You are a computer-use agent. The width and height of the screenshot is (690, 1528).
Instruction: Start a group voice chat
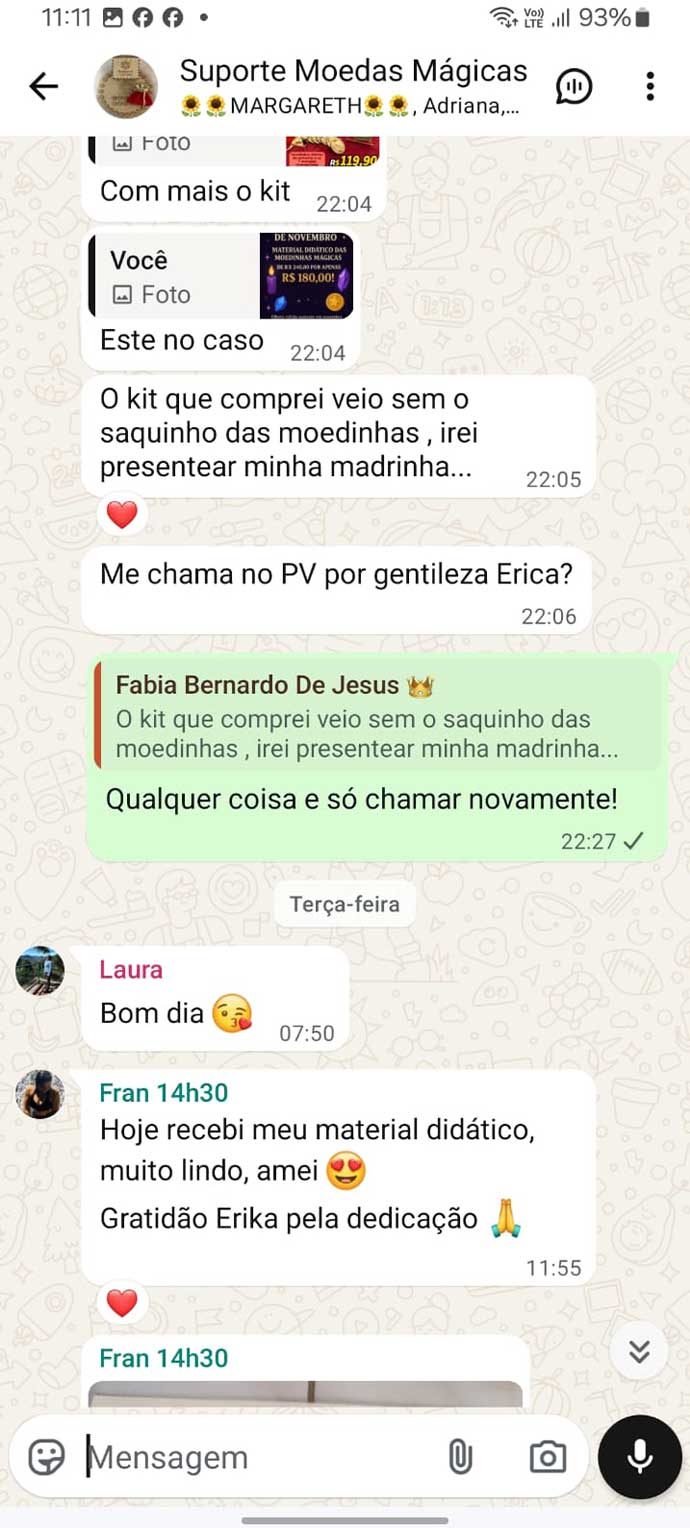[x=574, y=87]
